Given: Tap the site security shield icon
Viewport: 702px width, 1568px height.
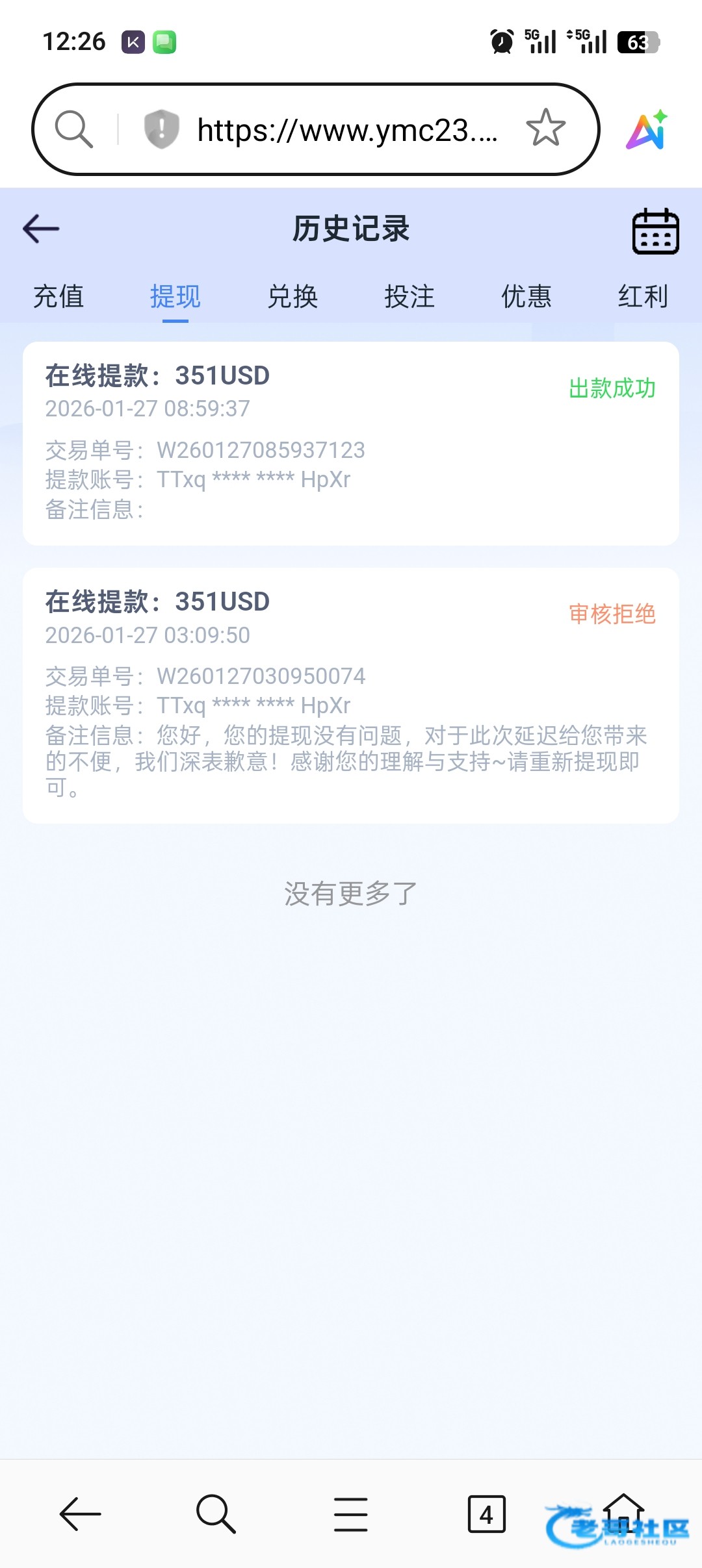Looking at the screenshot, I should click(x=161, y=129).
